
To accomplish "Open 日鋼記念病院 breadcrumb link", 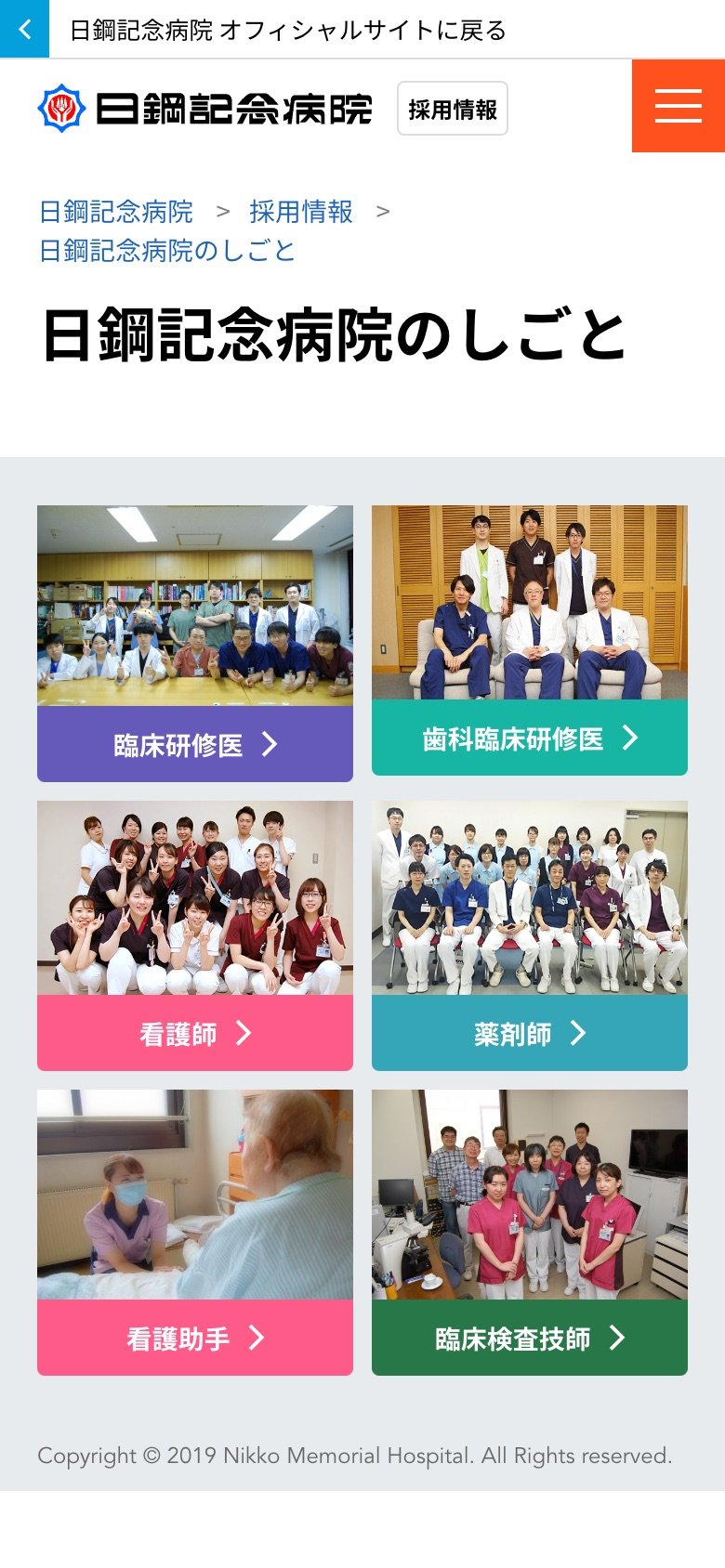I will pyautogui.click(x=116, y=212).
